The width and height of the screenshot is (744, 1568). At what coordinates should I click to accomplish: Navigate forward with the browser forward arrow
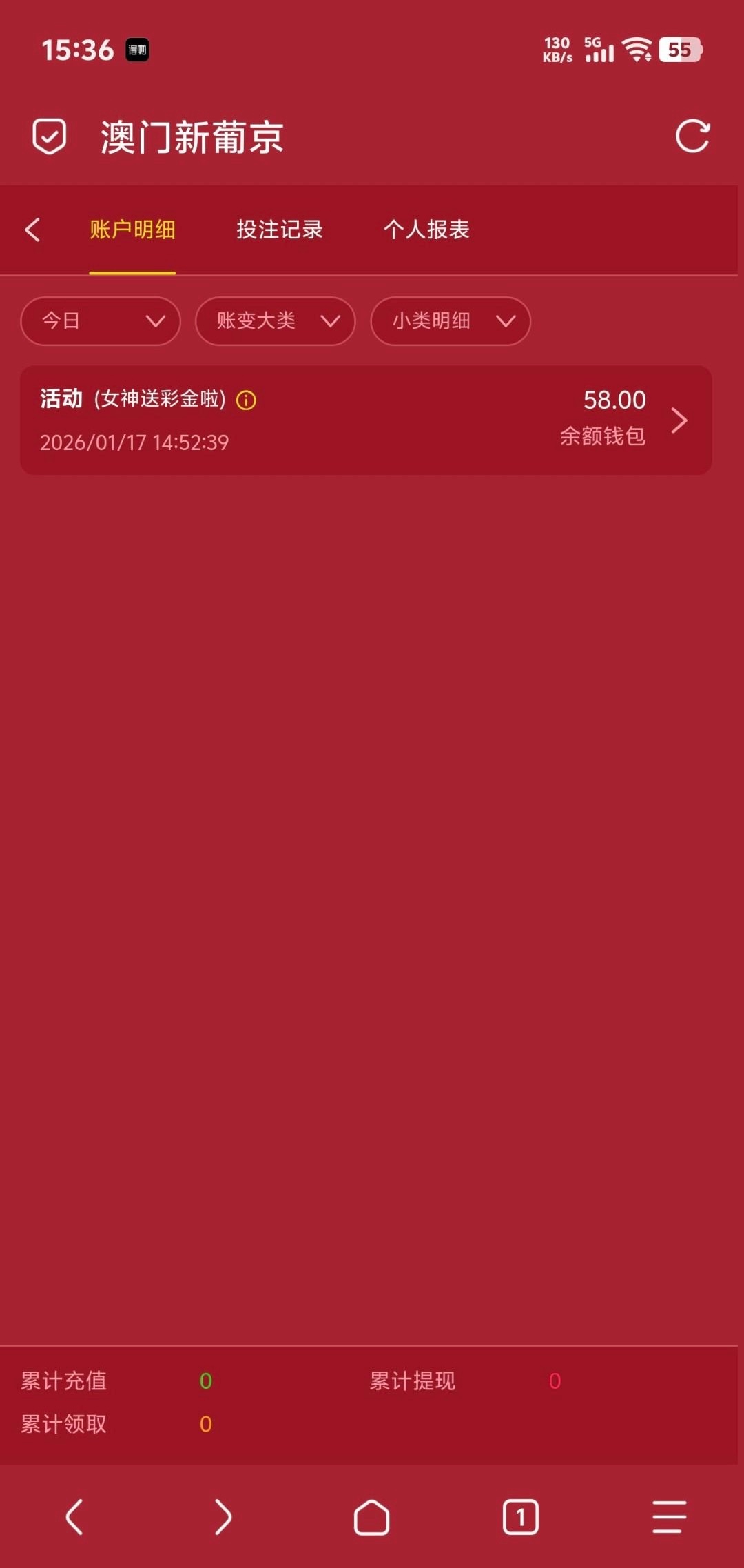coord(223,1517)
